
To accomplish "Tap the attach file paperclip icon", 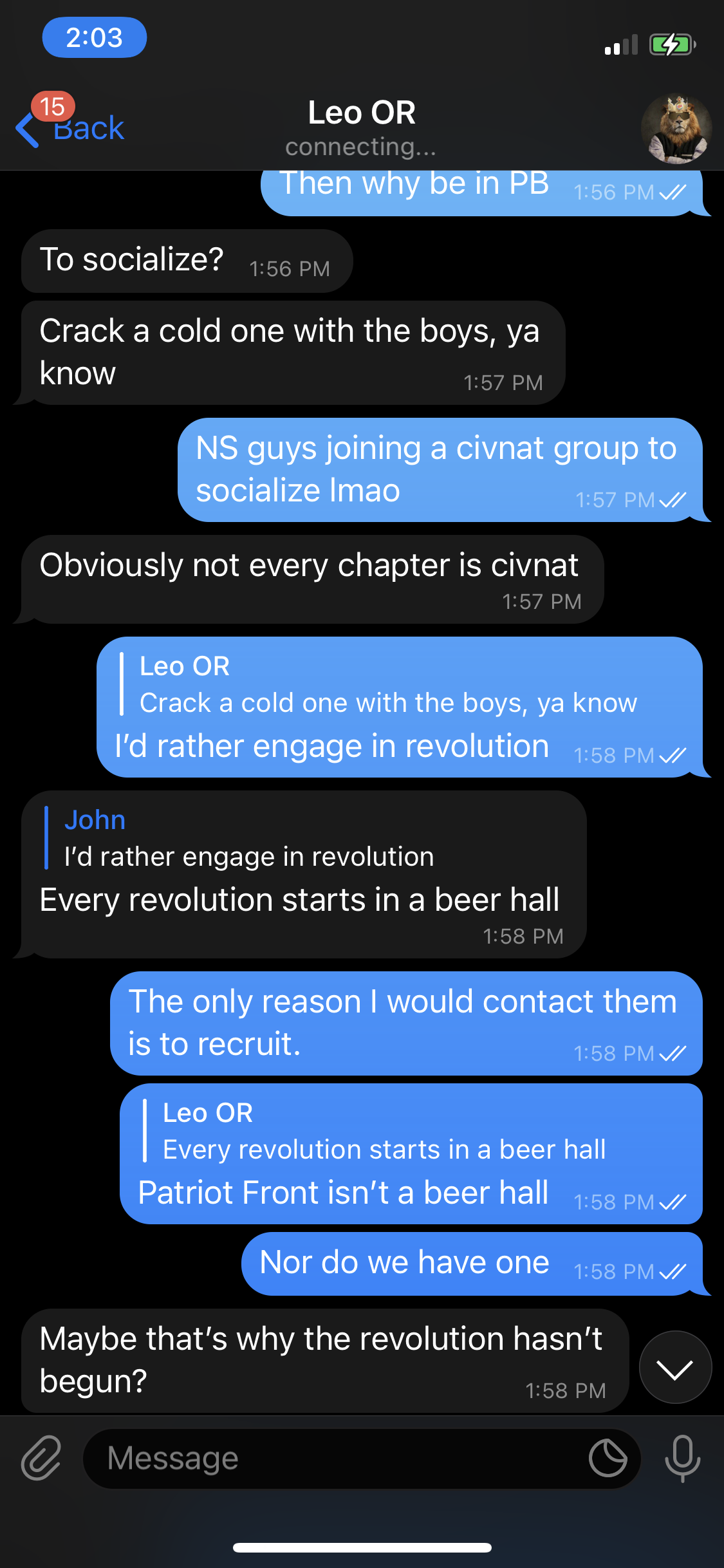I will pyautogui.click(x=41, y=1458).
